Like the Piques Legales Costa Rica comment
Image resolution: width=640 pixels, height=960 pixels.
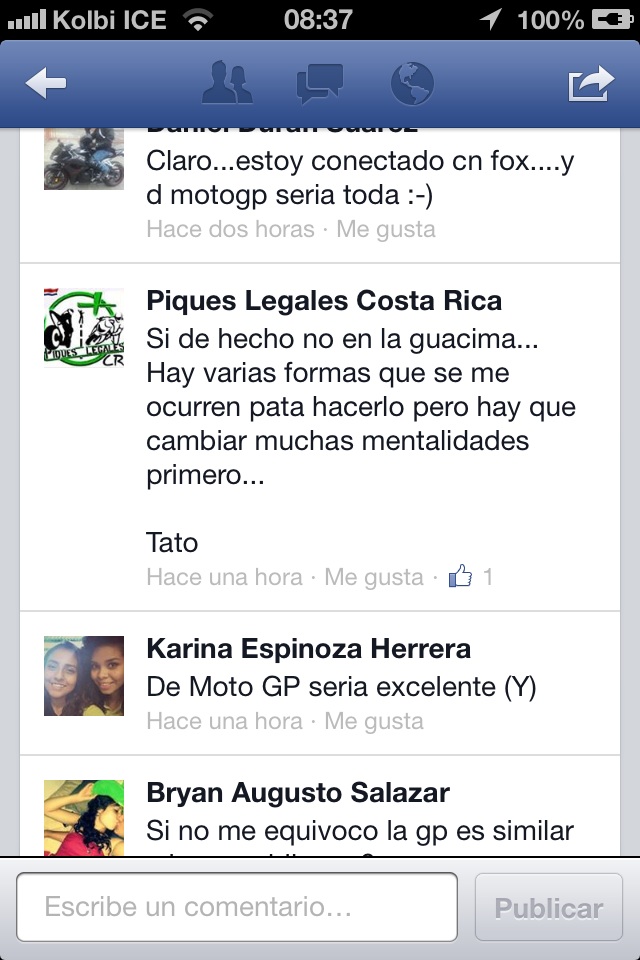click(x=373, y=577)
